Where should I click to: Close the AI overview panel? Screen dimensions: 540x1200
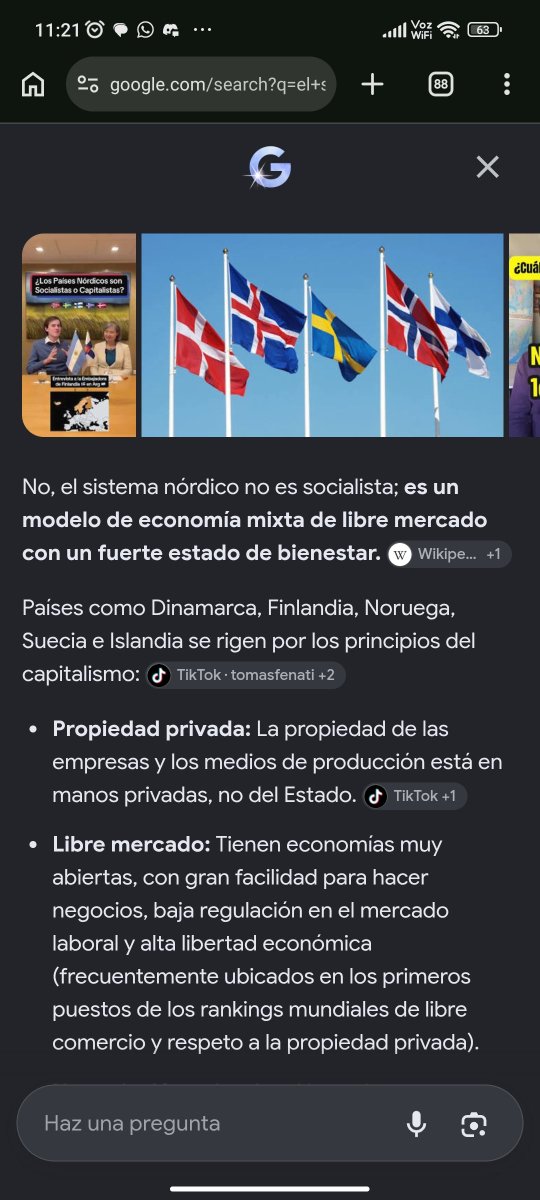[487, 167]
